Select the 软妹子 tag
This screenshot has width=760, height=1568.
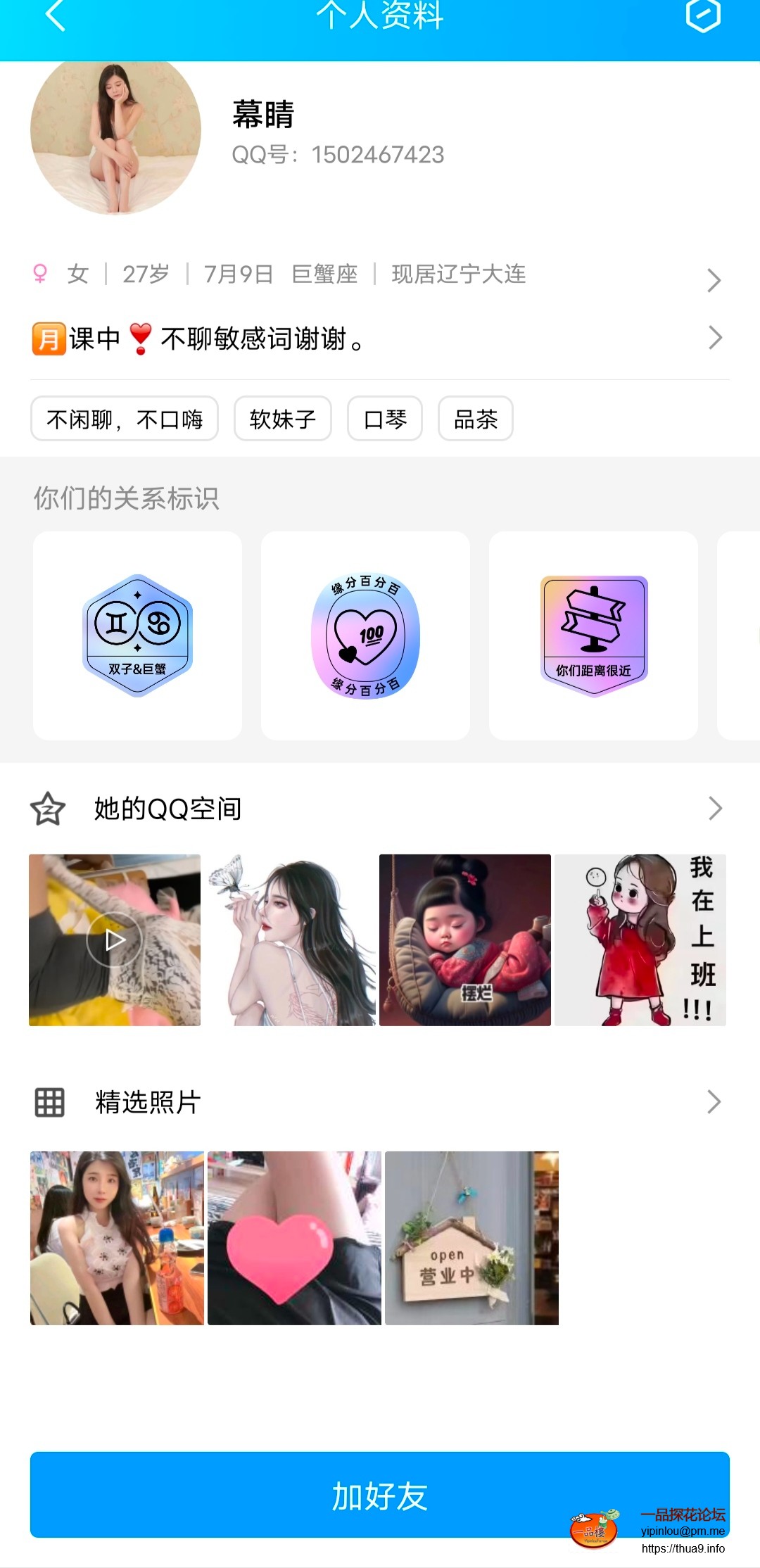(x=283, y=419)
